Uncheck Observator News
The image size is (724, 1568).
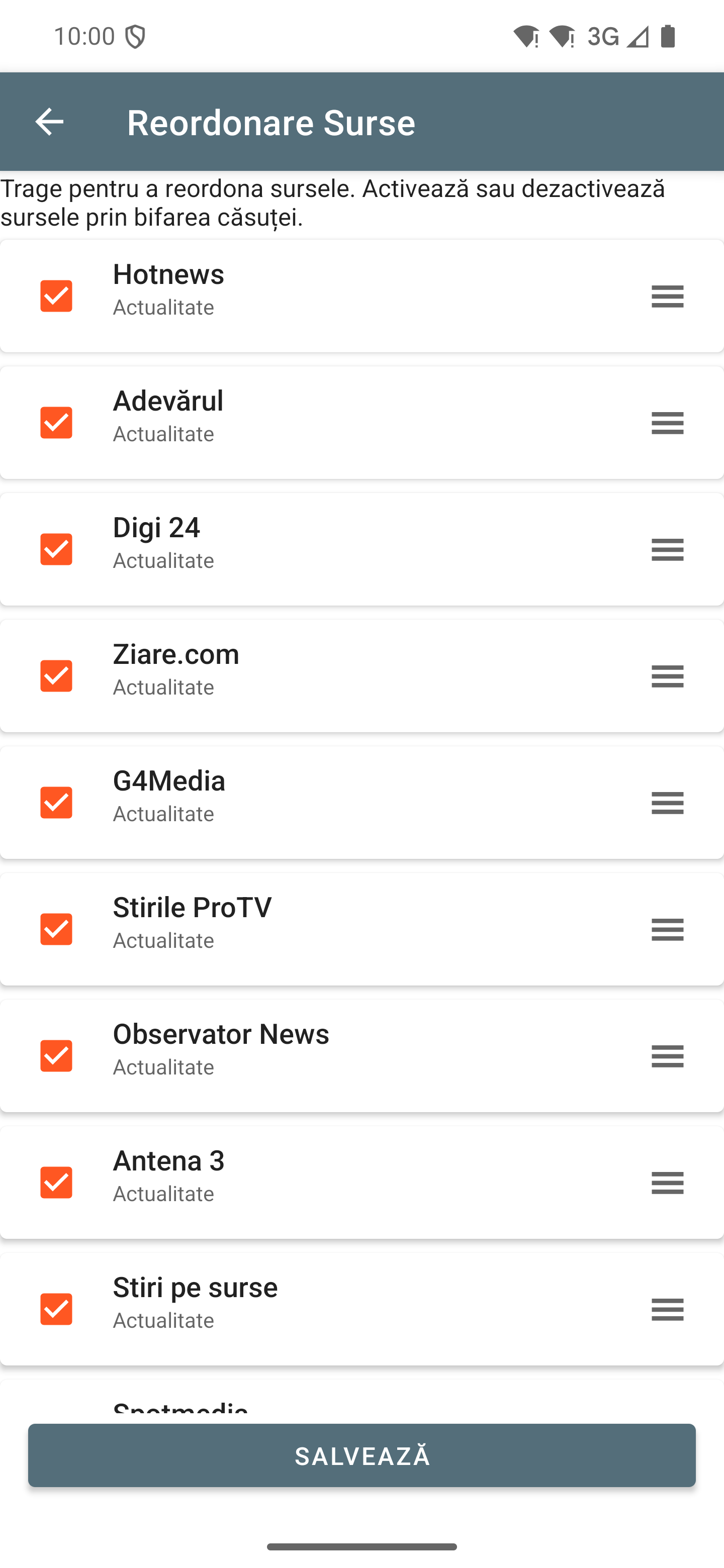pyautogui.click(x=56, y=1055)
